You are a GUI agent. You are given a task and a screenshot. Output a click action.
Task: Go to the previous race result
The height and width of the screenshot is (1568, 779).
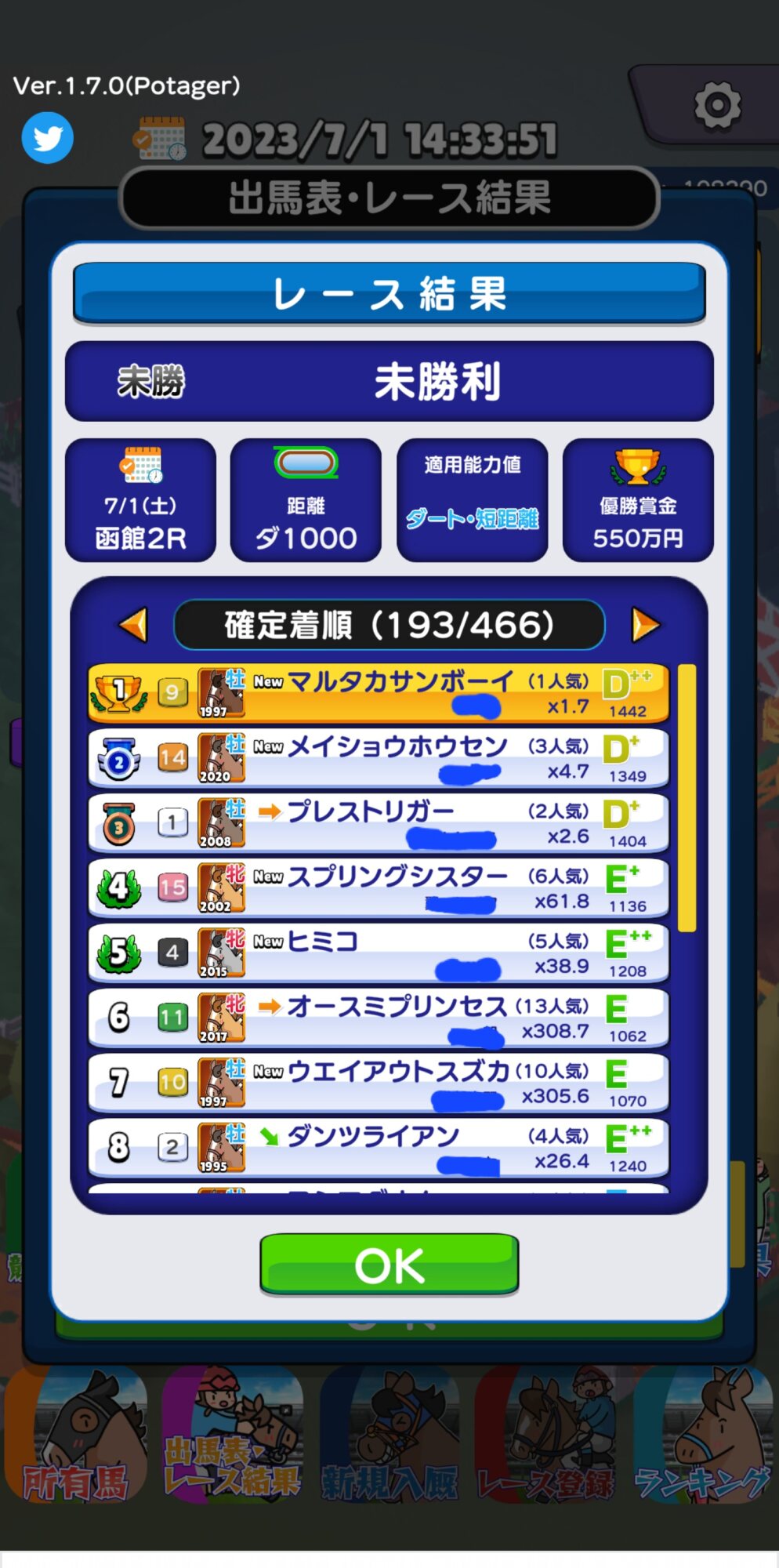133,625
